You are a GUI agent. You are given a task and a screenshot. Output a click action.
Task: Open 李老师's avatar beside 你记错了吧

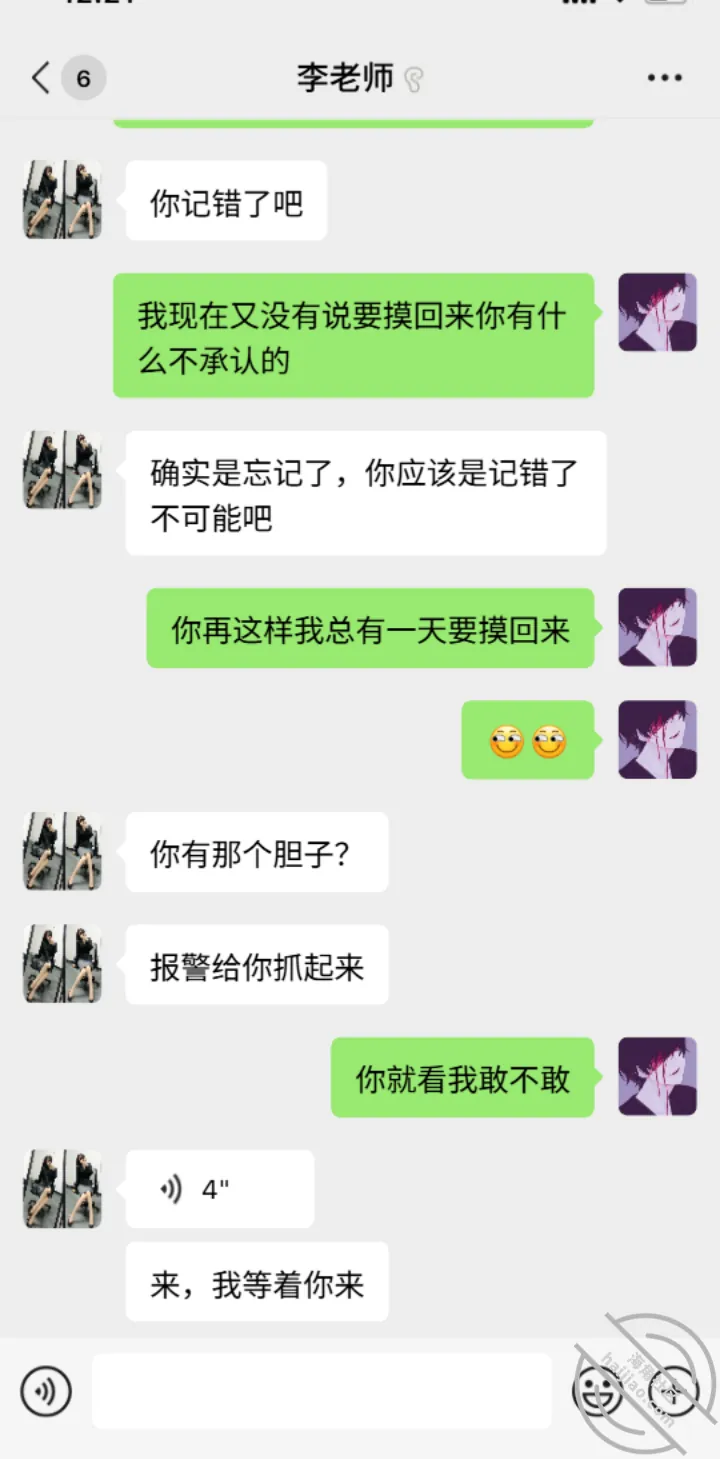62,199
